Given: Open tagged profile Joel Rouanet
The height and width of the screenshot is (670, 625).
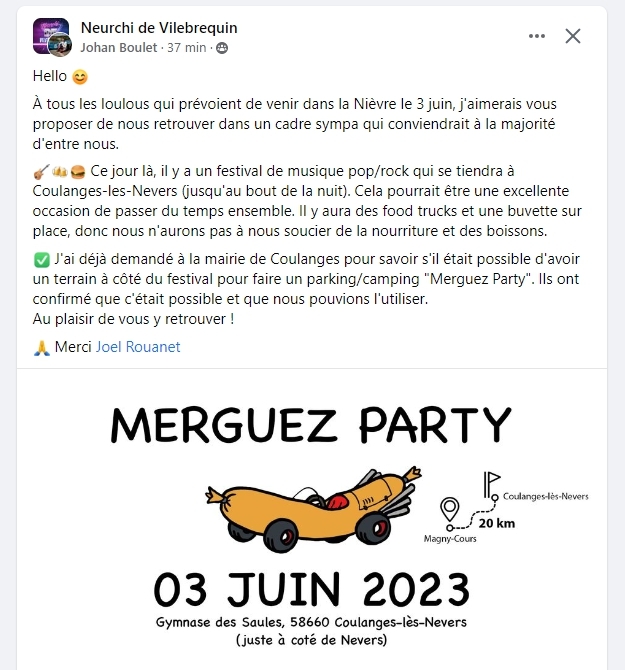Looking at the screenshot, I should [138, 347].
